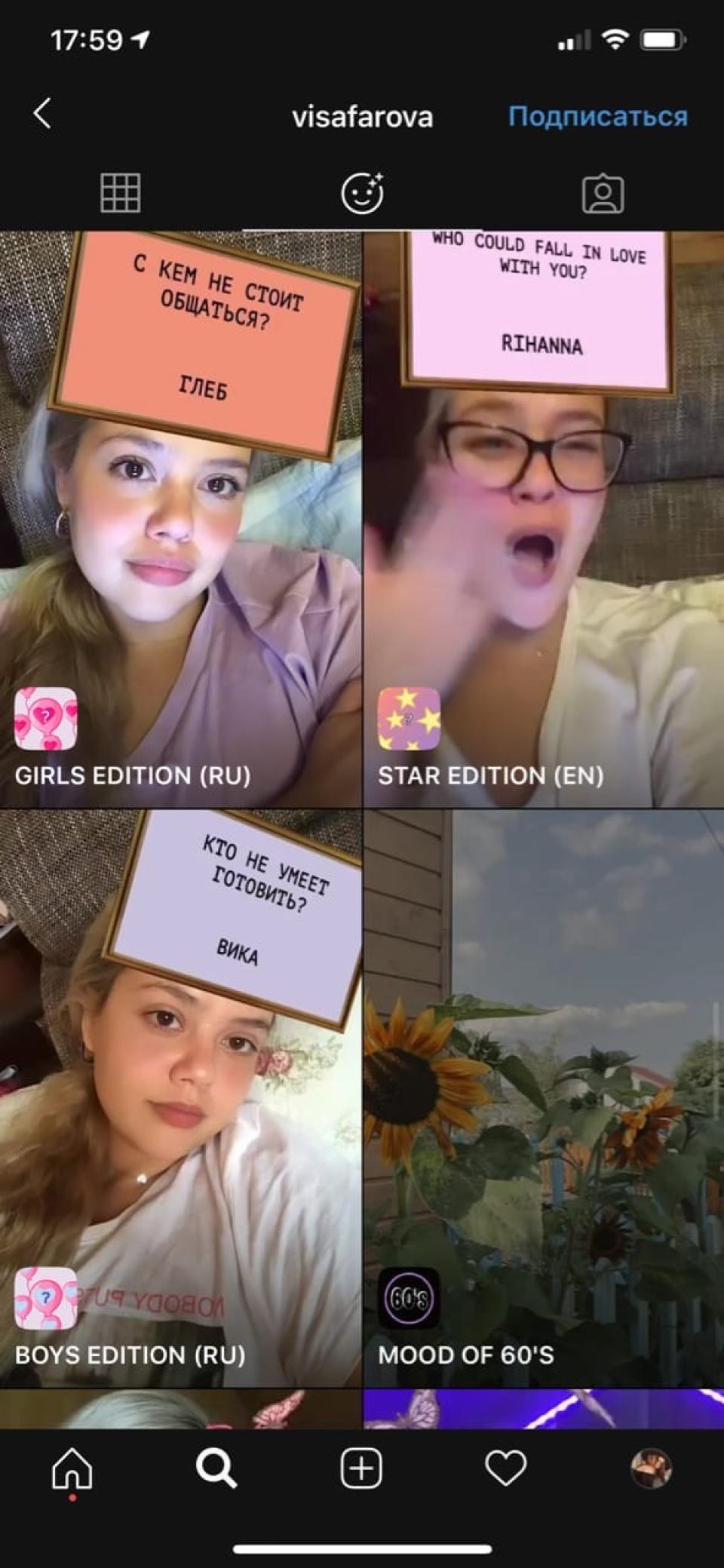Image resolution: width=724 pixels, height=1568 pixels.
Task: Follow visafarova with the Подписаться button
Action: 597,117
